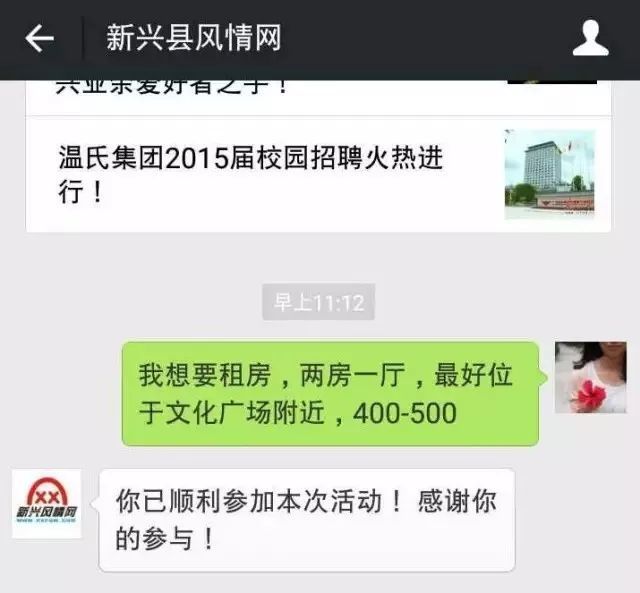
Task: Go back from the 新兴县风情网 chat
Action: coord(40,39)
